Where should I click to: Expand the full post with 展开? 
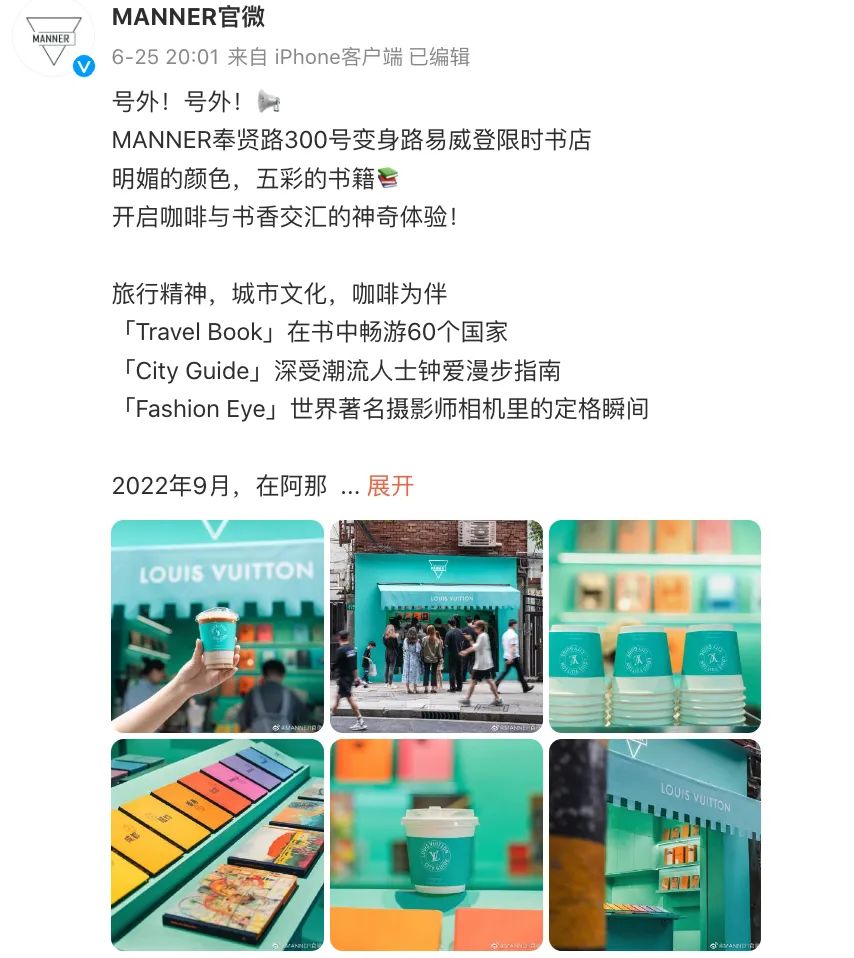point(390,486)
